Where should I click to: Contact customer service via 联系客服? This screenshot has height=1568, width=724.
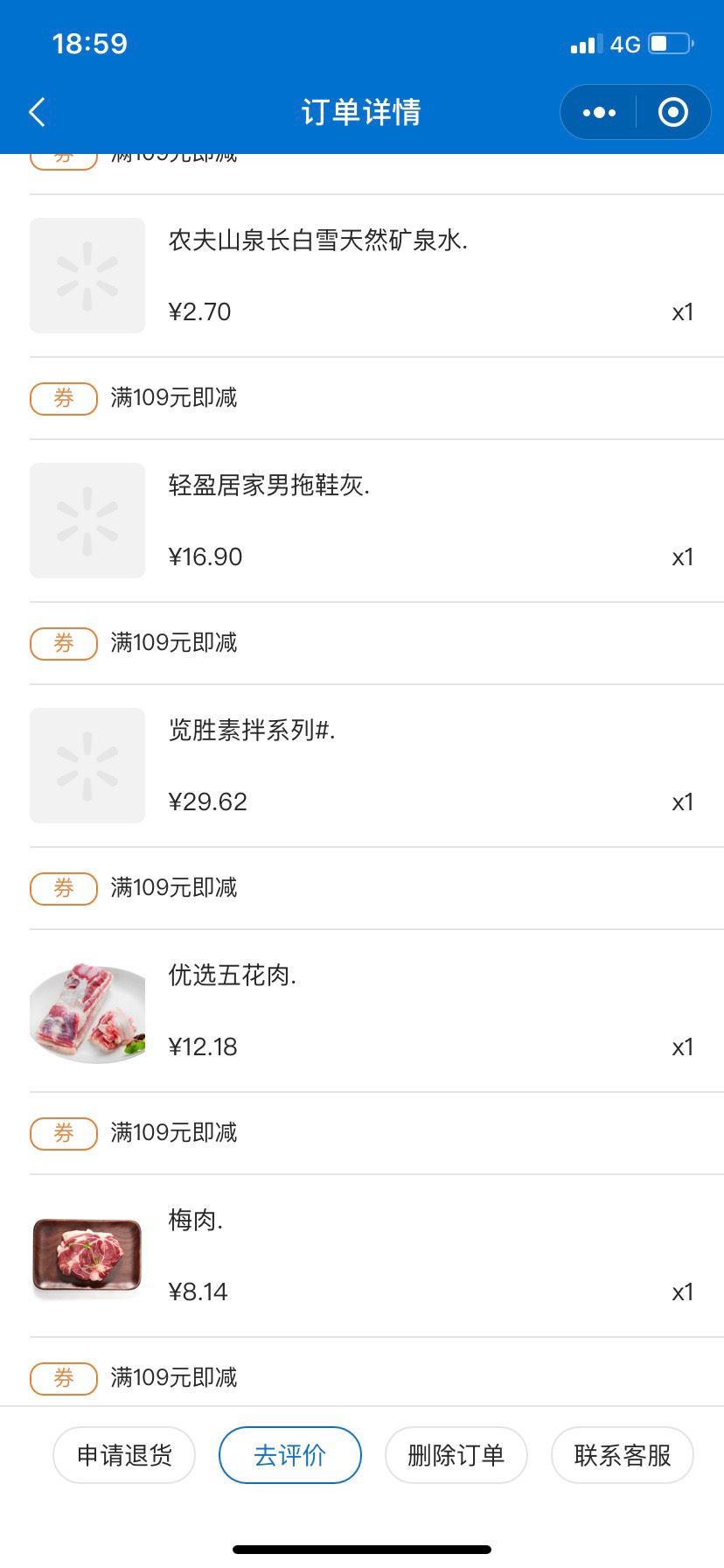pyautogui.click(x=623, y=1455)
